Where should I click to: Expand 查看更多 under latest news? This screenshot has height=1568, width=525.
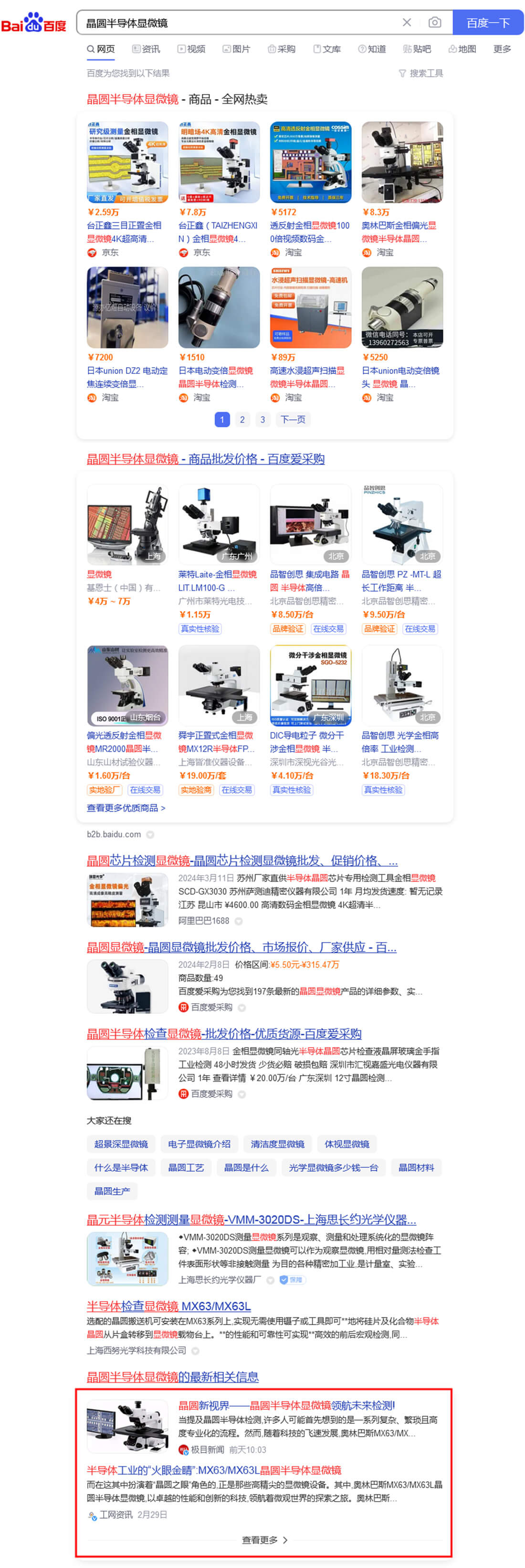pyautogui.click(x=264, y=1539)
